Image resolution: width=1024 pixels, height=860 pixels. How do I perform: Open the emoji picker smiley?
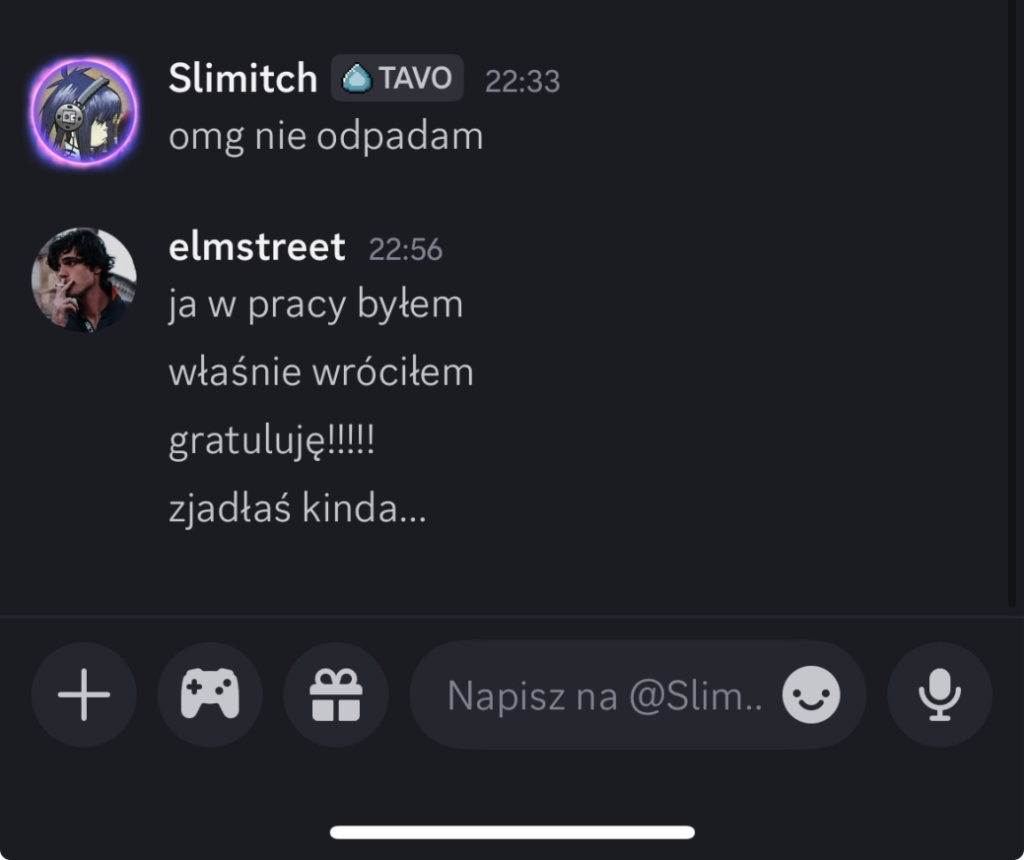pyautogui.click(x=811, y=694)
